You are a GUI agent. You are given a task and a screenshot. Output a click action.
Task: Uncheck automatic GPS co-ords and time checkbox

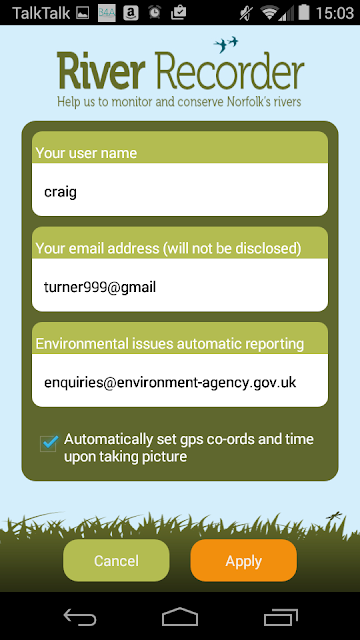(49, 443)
